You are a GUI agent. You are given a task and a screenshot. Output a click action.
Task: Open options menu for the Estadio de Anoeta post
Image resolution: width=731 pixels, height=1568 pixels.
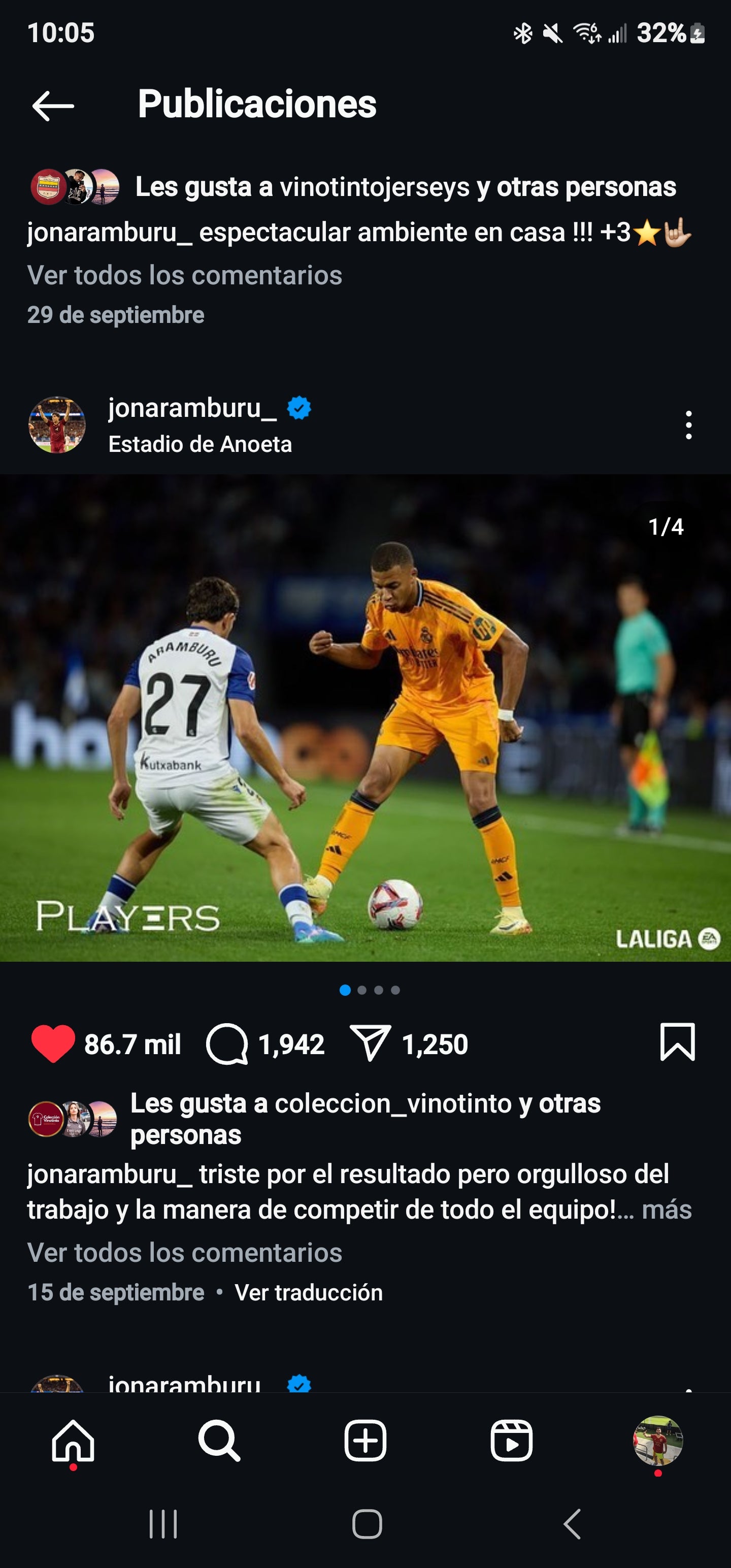tap(688, 425)
